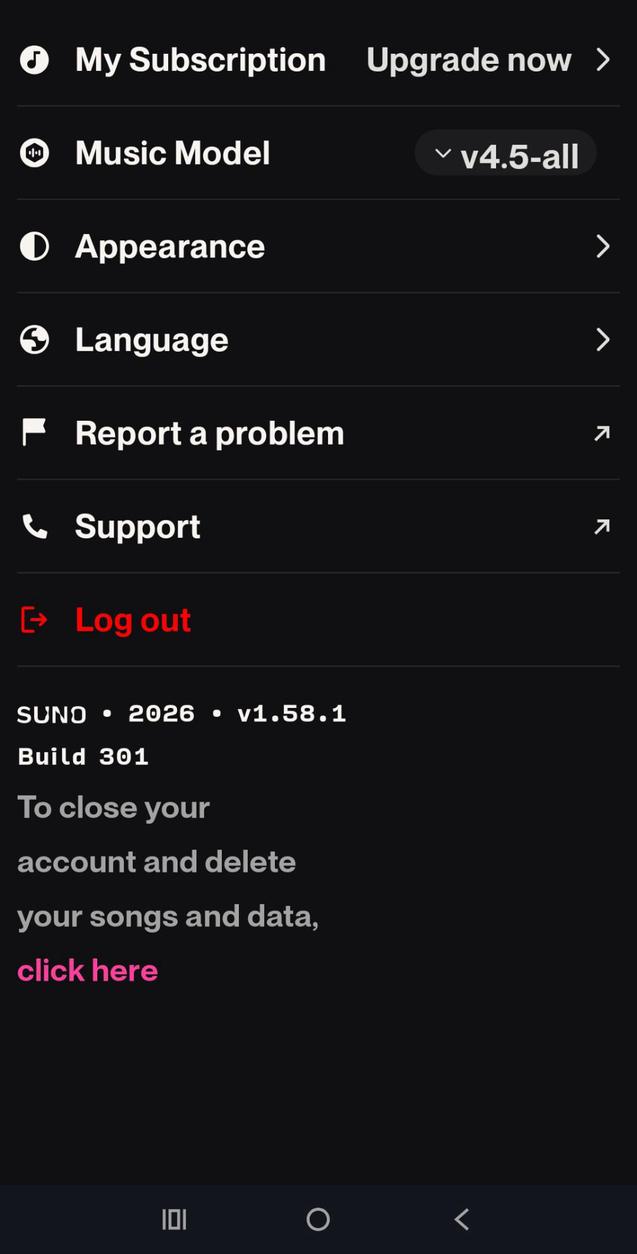Select Report a problem
Image resolution: width=637 pixels, height=1254 pixels.
click(318, 433)
